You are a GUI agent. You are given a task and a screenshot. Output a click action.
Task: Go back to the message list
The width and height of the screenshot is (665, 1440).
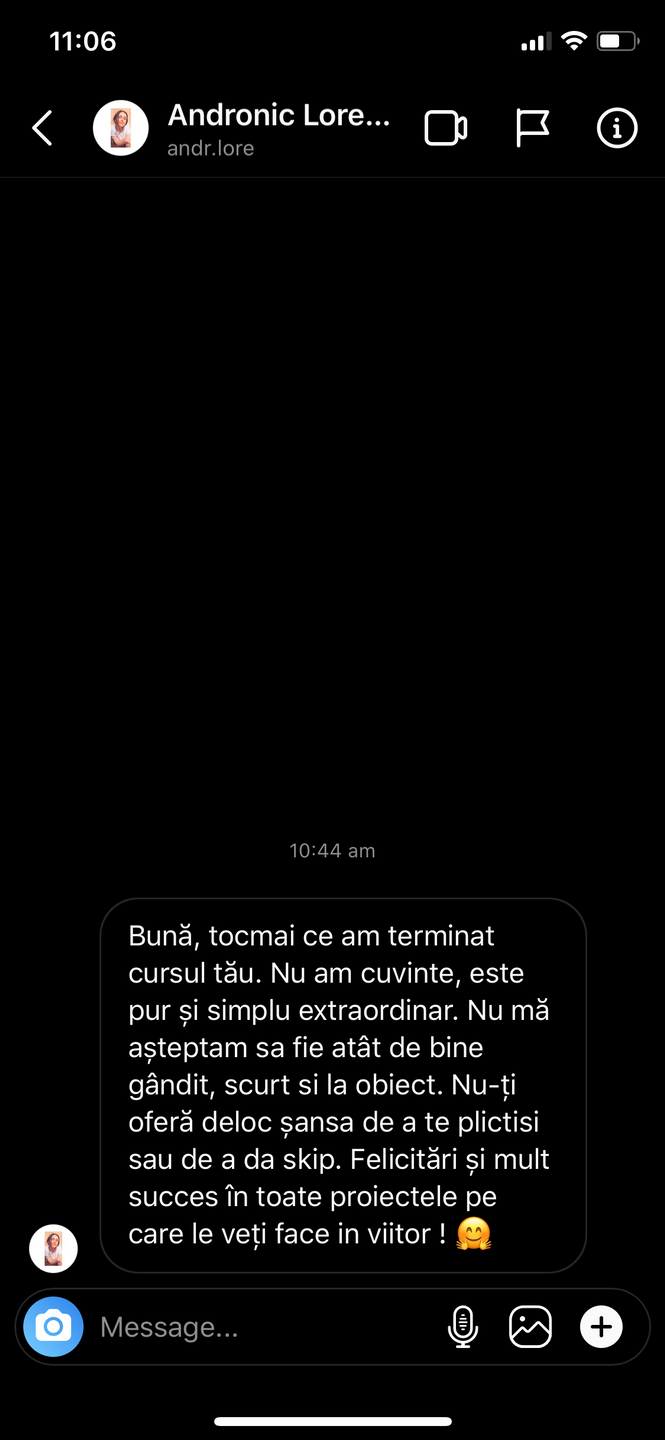(x=42, y=129)
